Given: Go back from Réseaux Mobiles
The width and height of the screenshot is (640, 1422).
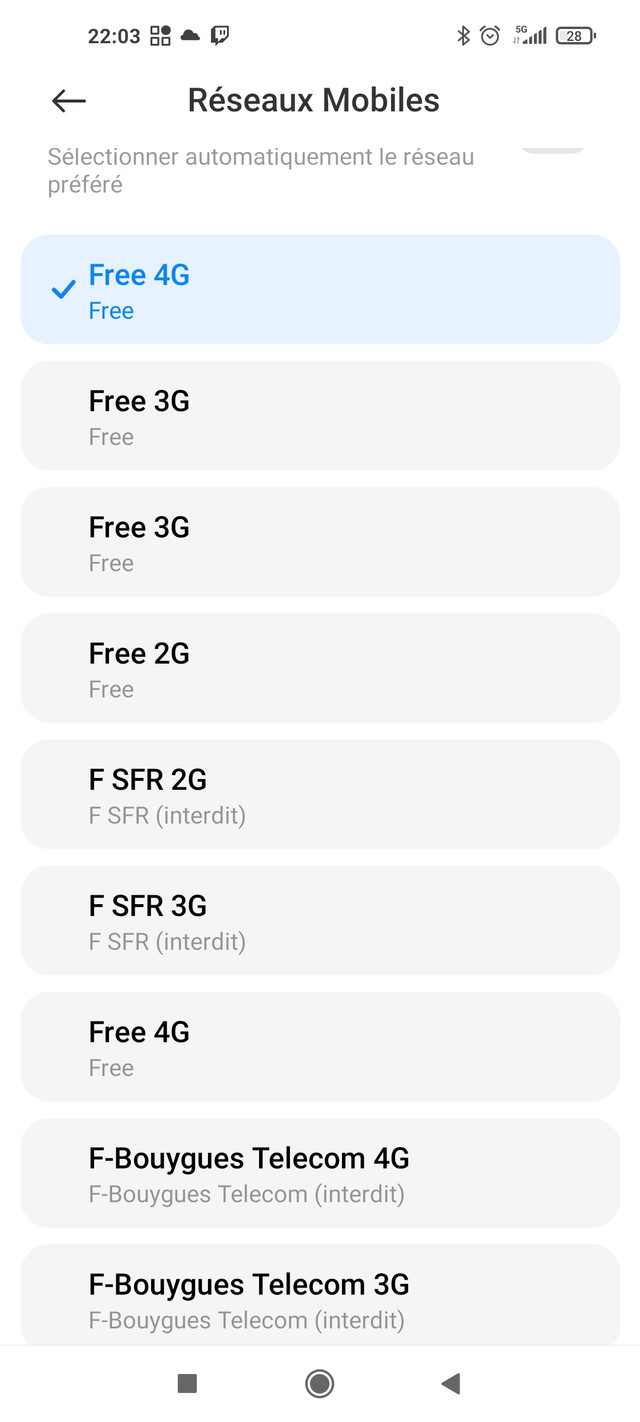Looking at the screenshot, I should click(69, 100).
